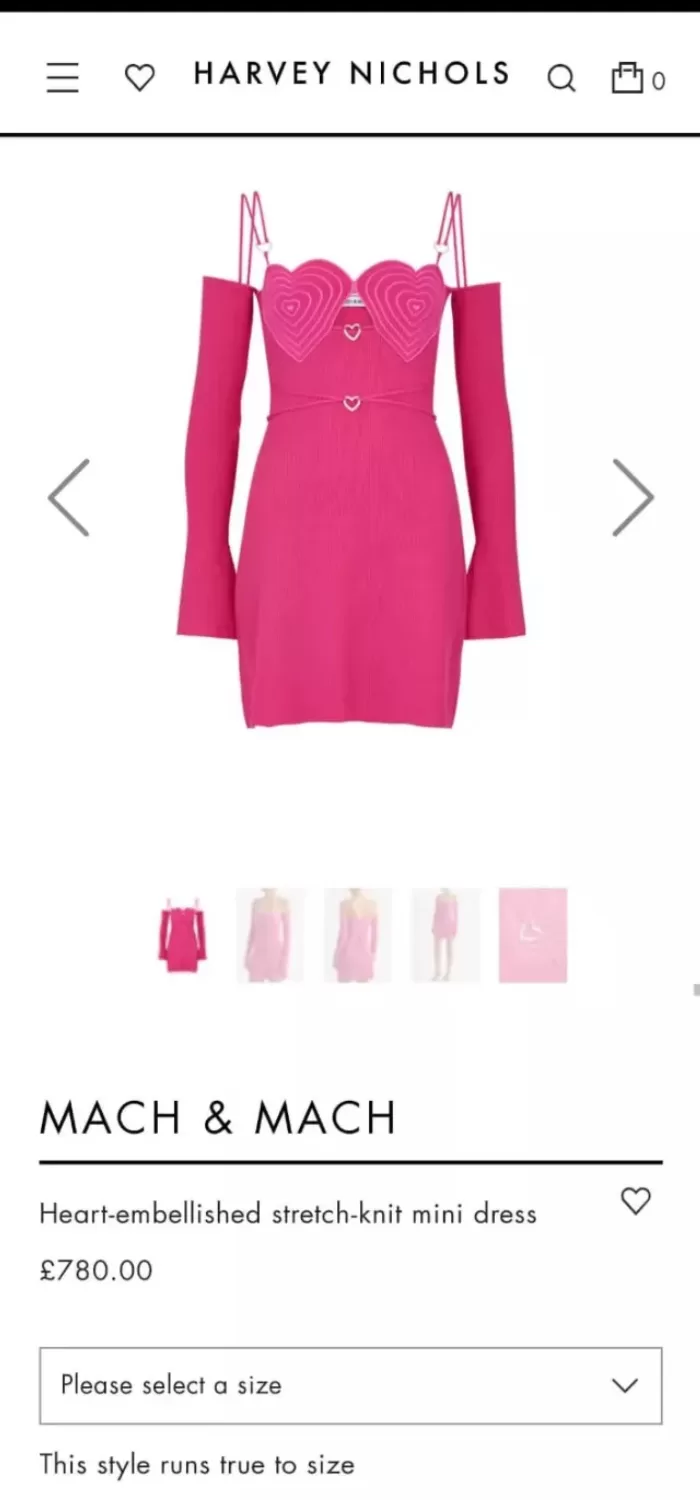View the shopping bag
Screen dimensions: 700x1500
coord(637,77)
